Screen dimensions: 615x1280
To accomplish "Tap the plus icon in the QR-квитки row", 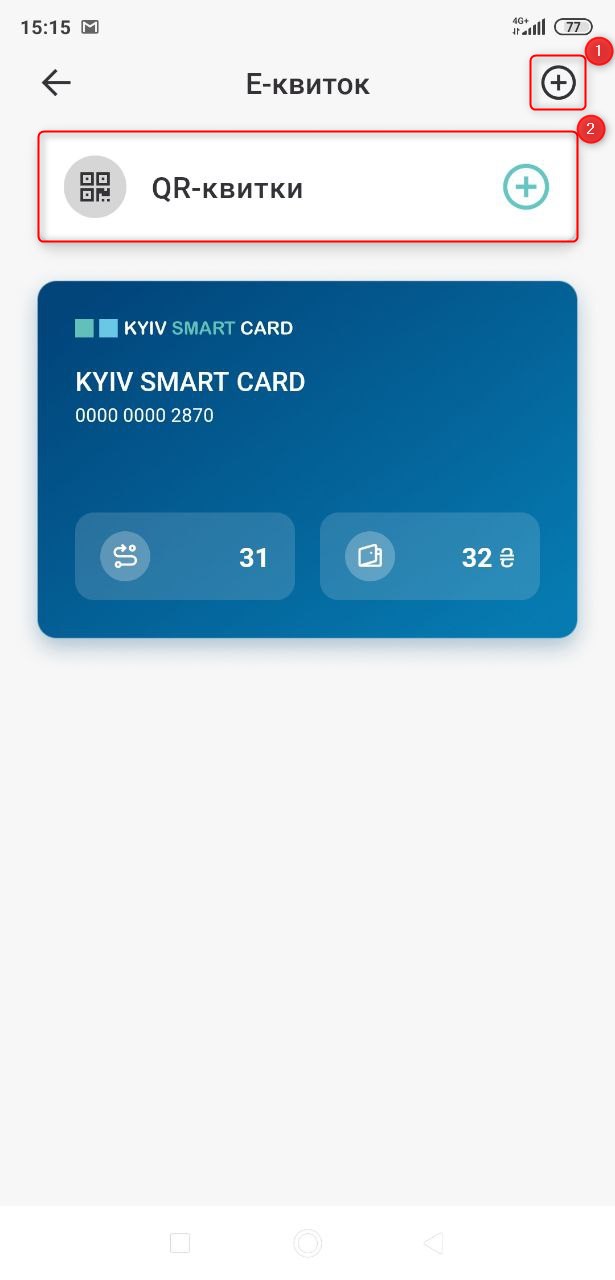I will tap(525, 187).
